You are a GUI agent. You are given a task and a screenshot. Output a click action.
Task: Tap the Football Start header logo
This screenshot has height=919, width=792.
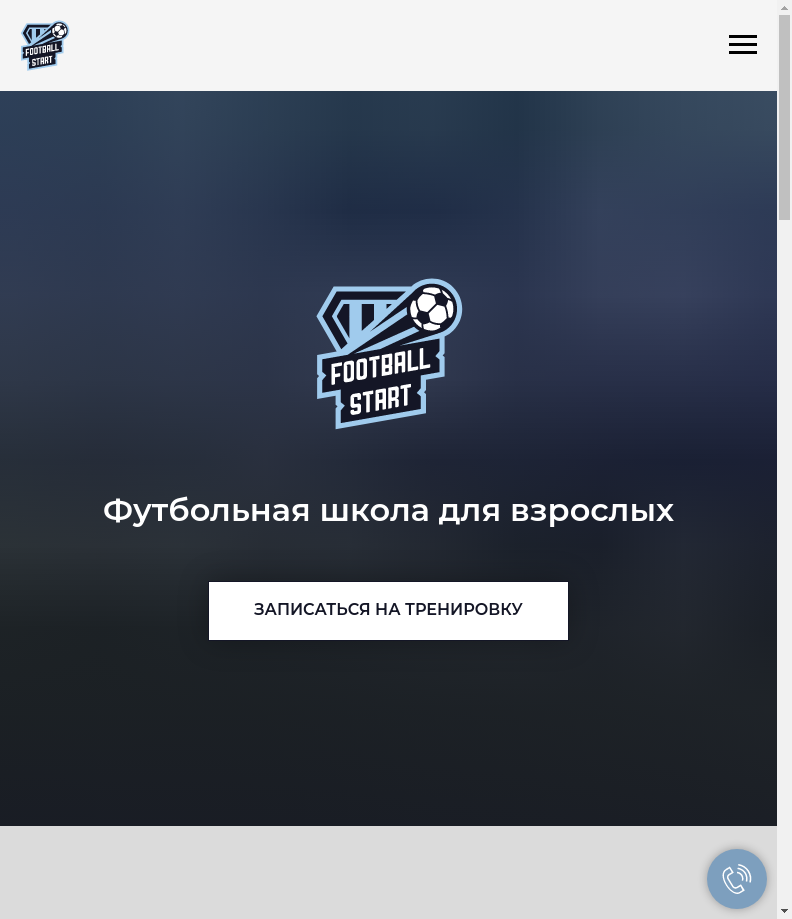pyautogui.click(x=45, y=46)
